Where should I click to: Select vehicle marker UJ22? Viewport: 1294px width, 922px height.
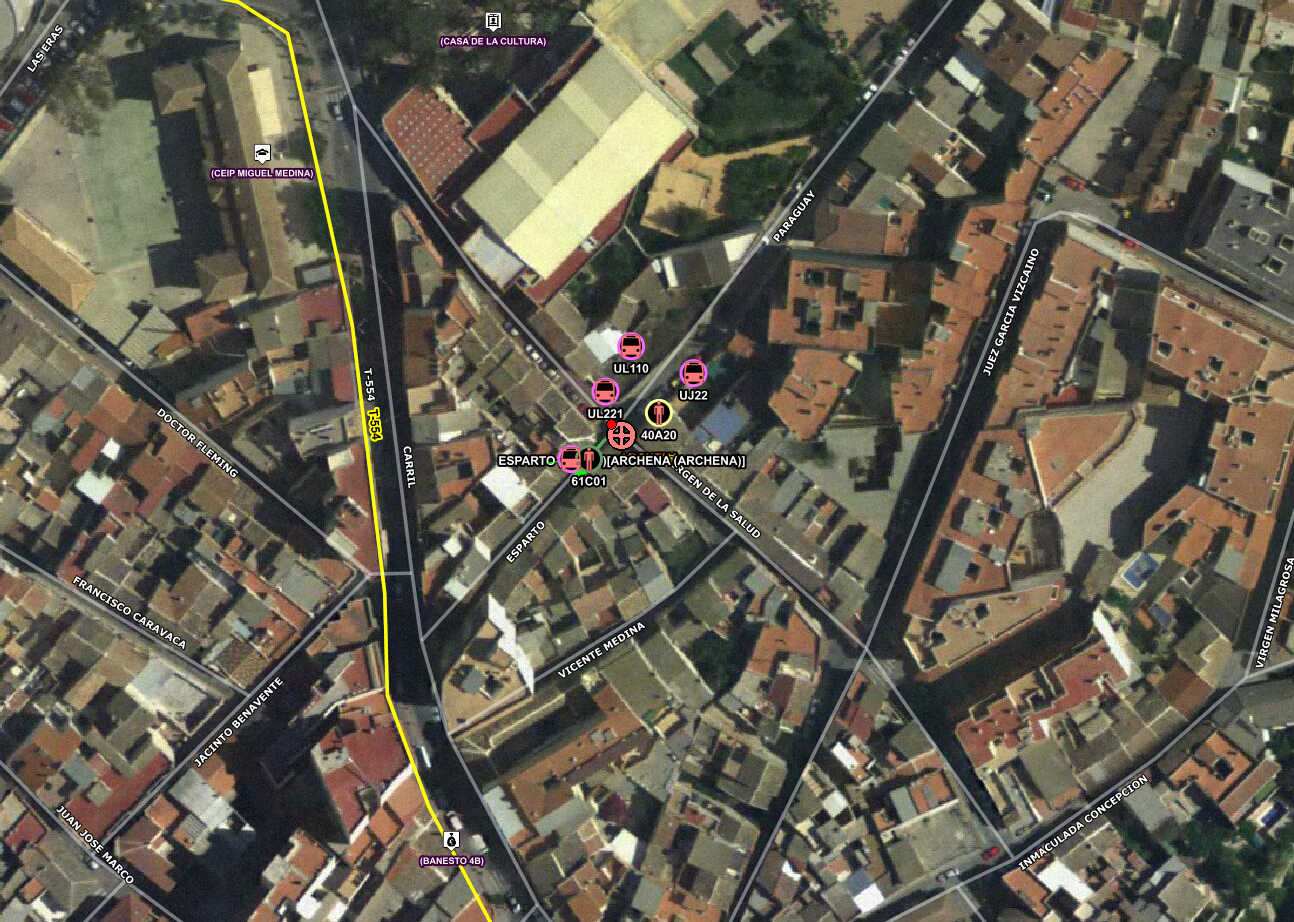click(693, 373)
